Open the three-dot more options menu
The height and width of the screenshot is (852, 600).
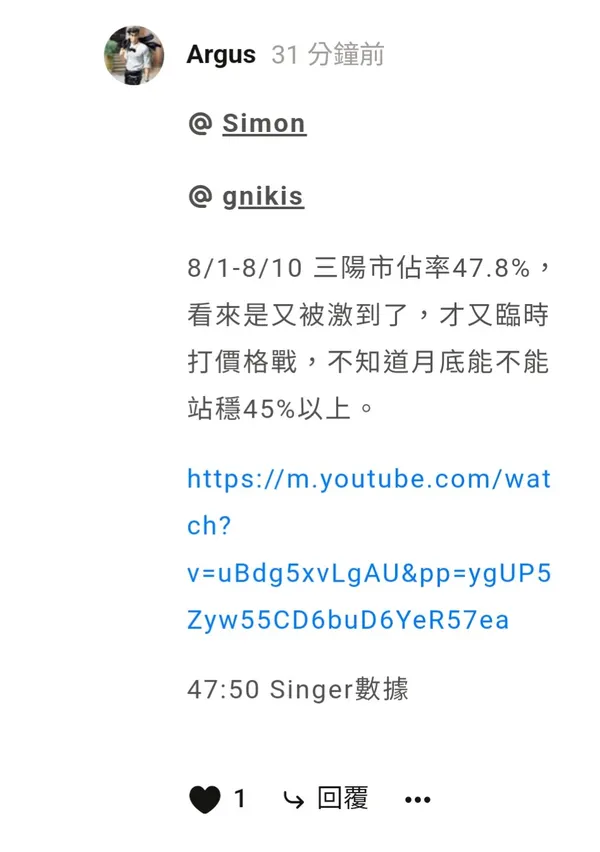[x=417, y=799]
